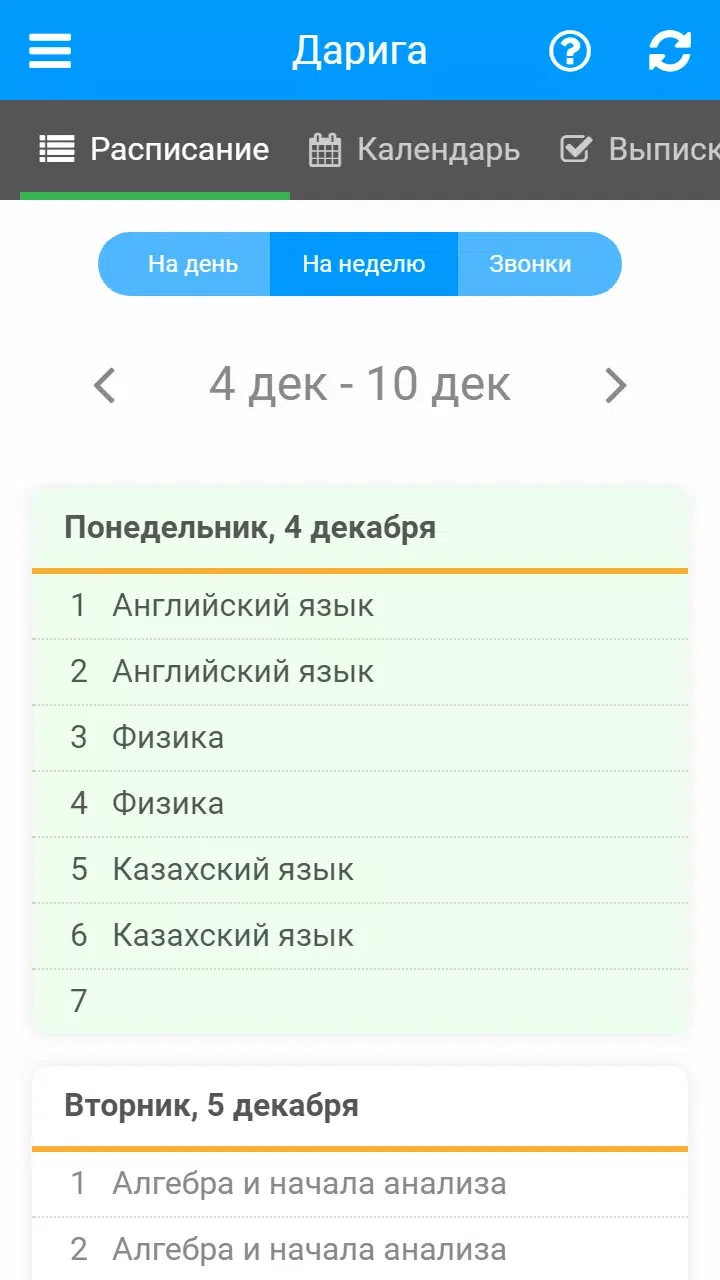
Task: Select the На неделю view
Action: point(364,264)
